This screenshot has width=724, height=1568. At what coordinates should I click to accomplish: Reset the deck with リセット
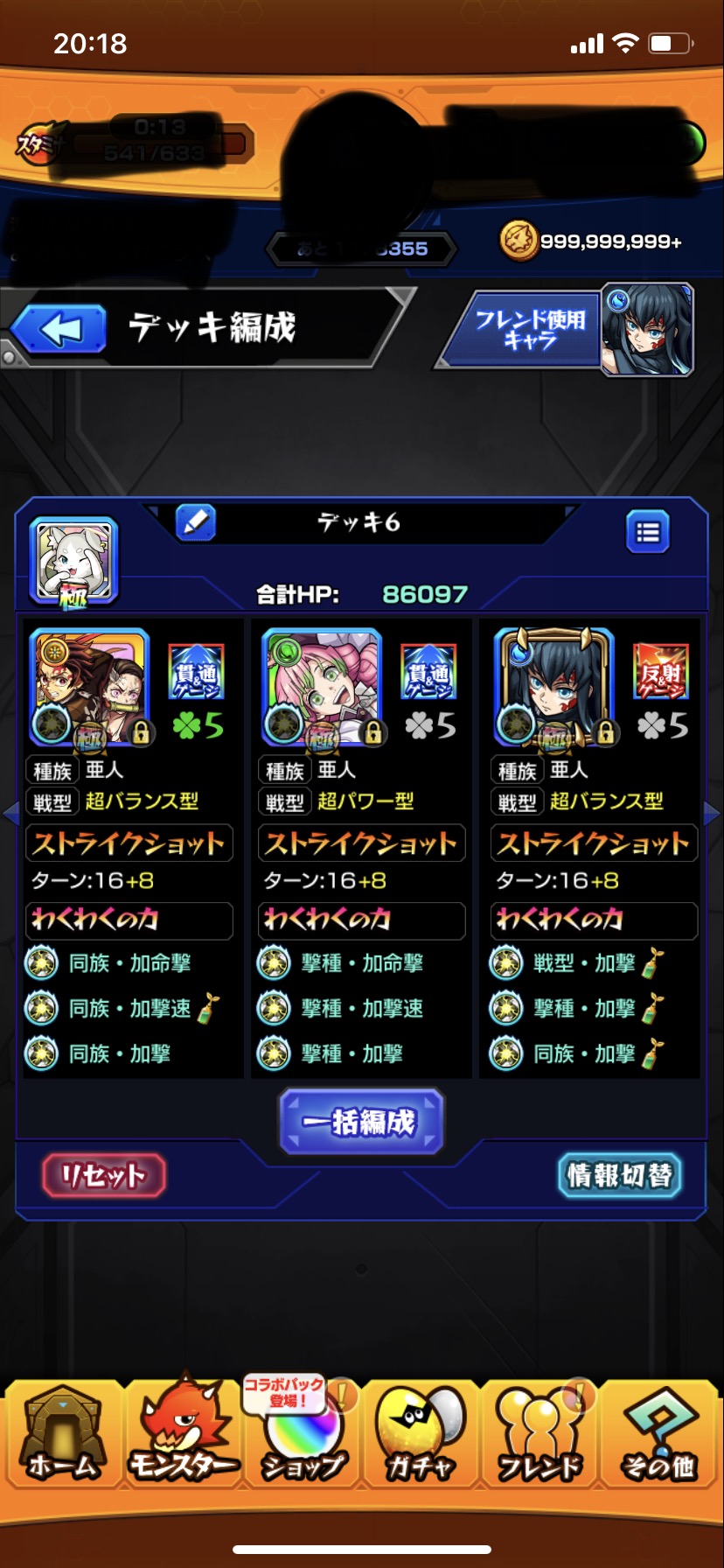[x=103, y=1175]
